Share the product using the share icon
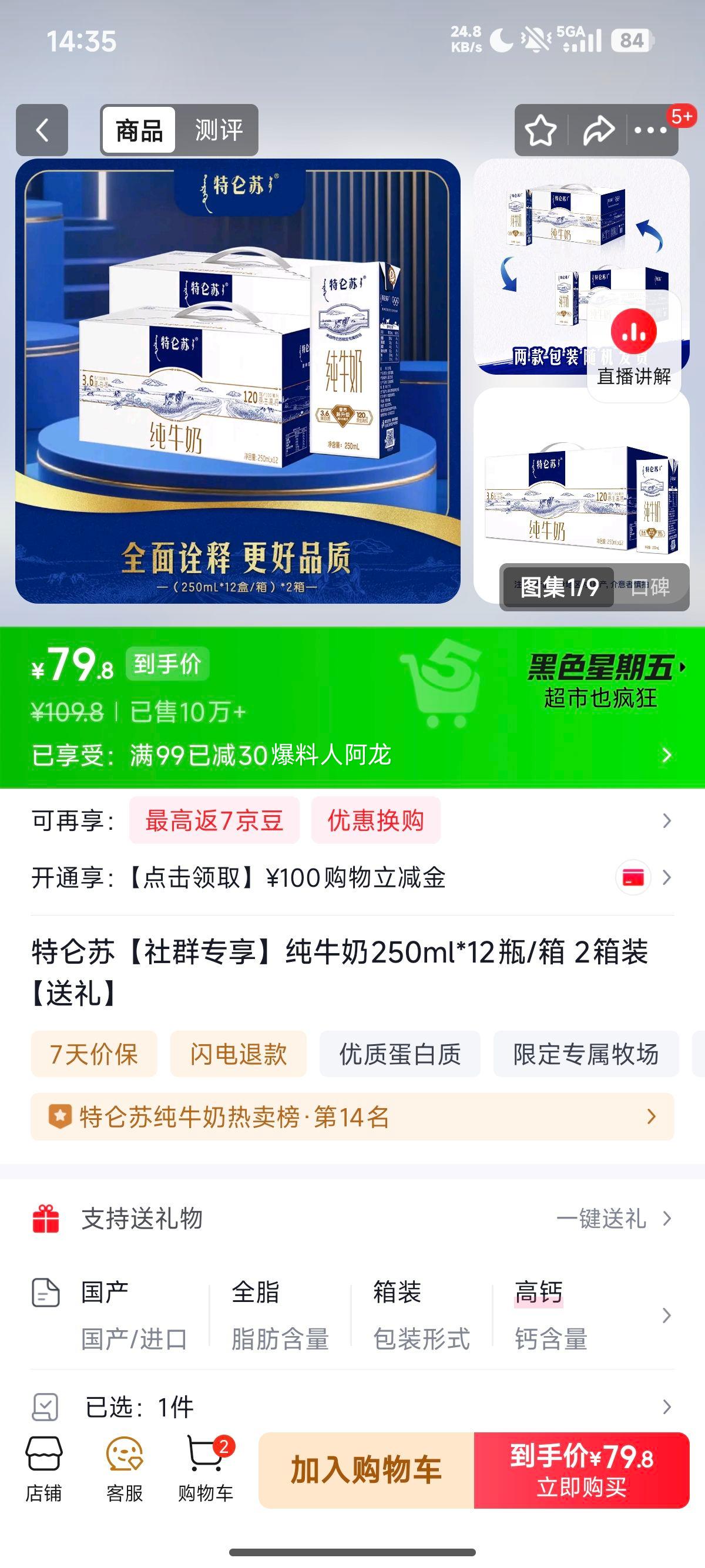 tap(597, 130)
